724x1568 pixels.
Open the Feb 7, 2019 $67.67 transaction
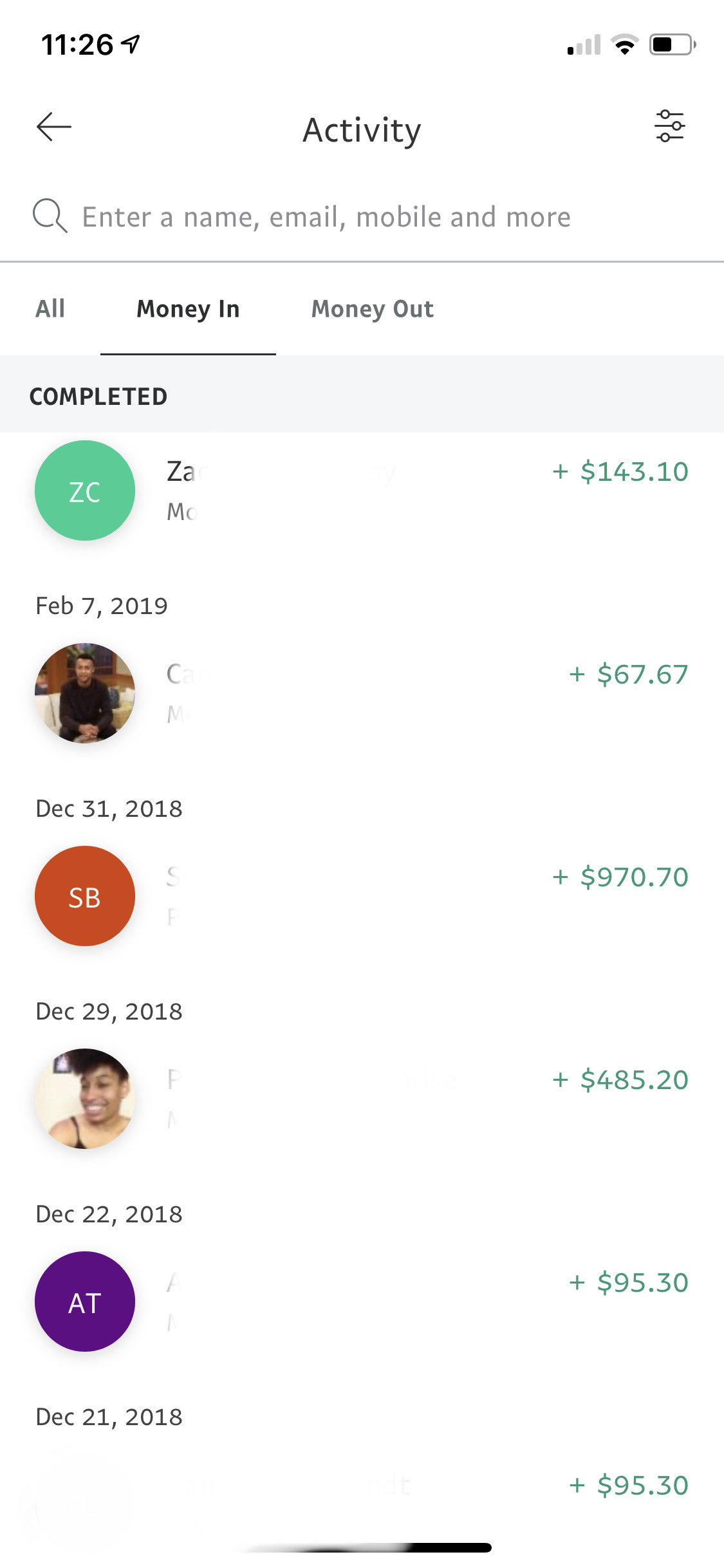point(362,693)
